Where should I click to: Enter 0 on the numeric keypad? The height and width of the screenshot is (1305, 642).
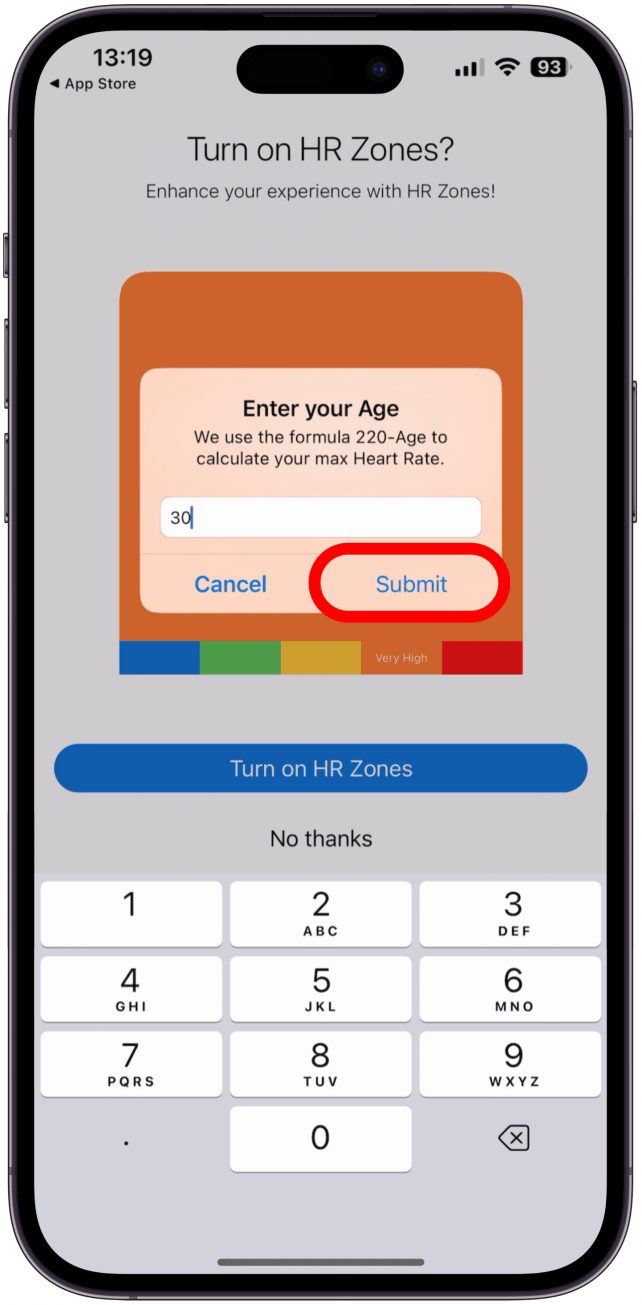pos(320,1138)
